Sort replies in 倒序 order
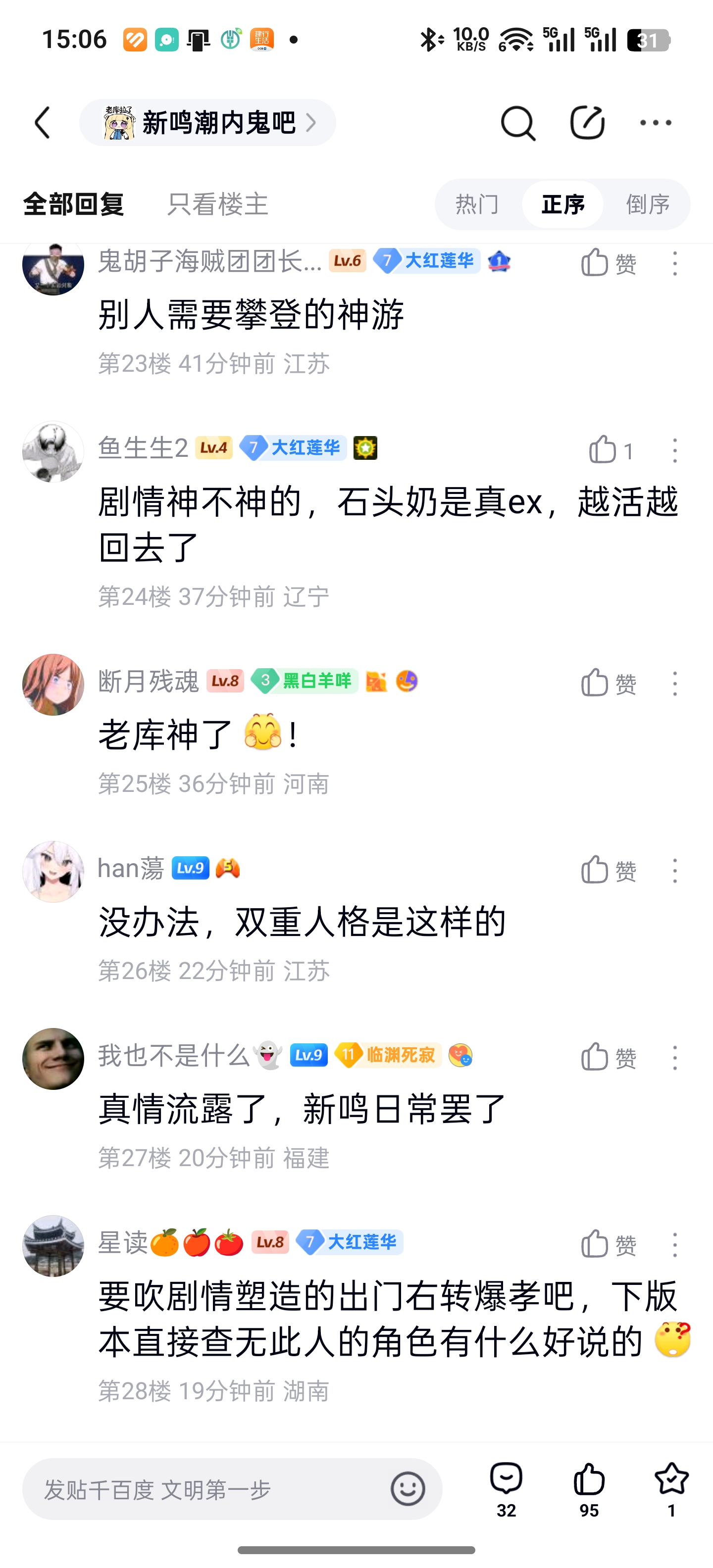Viewport: 713px width, 1568px height. click(648, 204)
